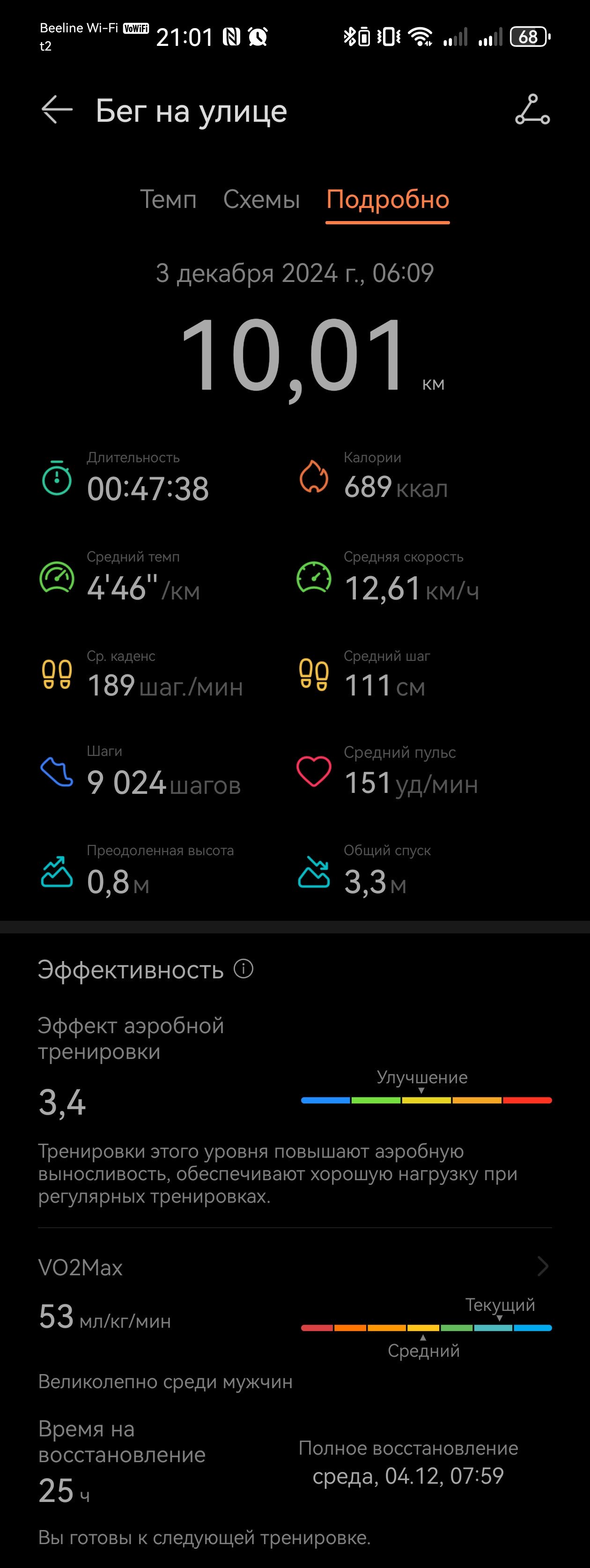The height and width of the screenshot is (1568, 590).
Task: Select the Подробно tab
Action: [388, 200]
